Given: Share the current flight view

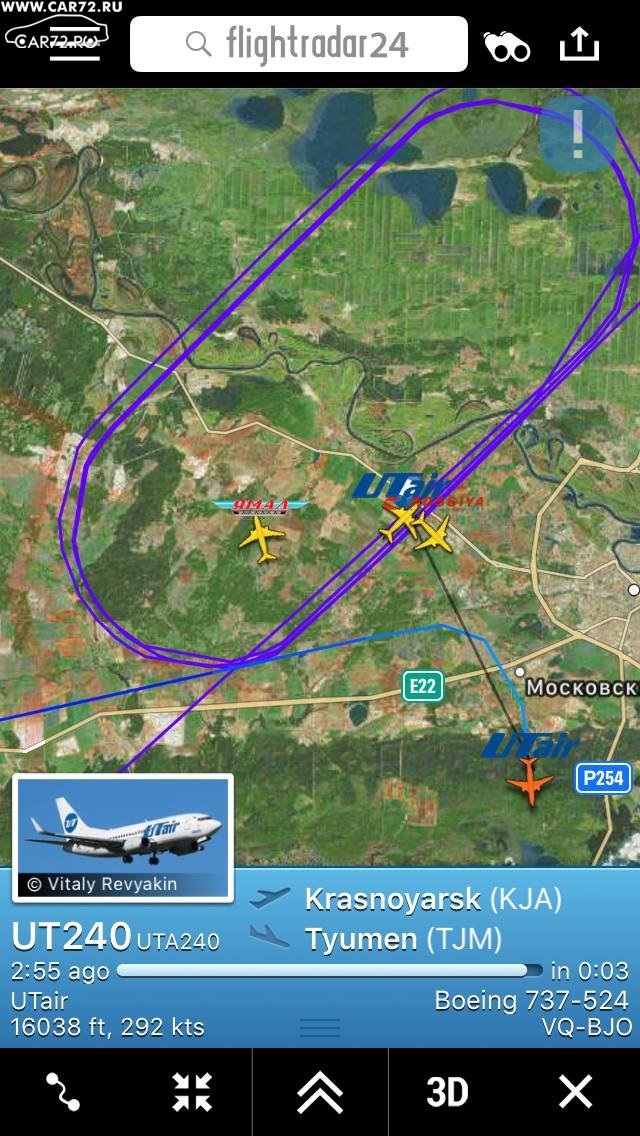Looking at the screenshot, I should (x=579, y=44).
